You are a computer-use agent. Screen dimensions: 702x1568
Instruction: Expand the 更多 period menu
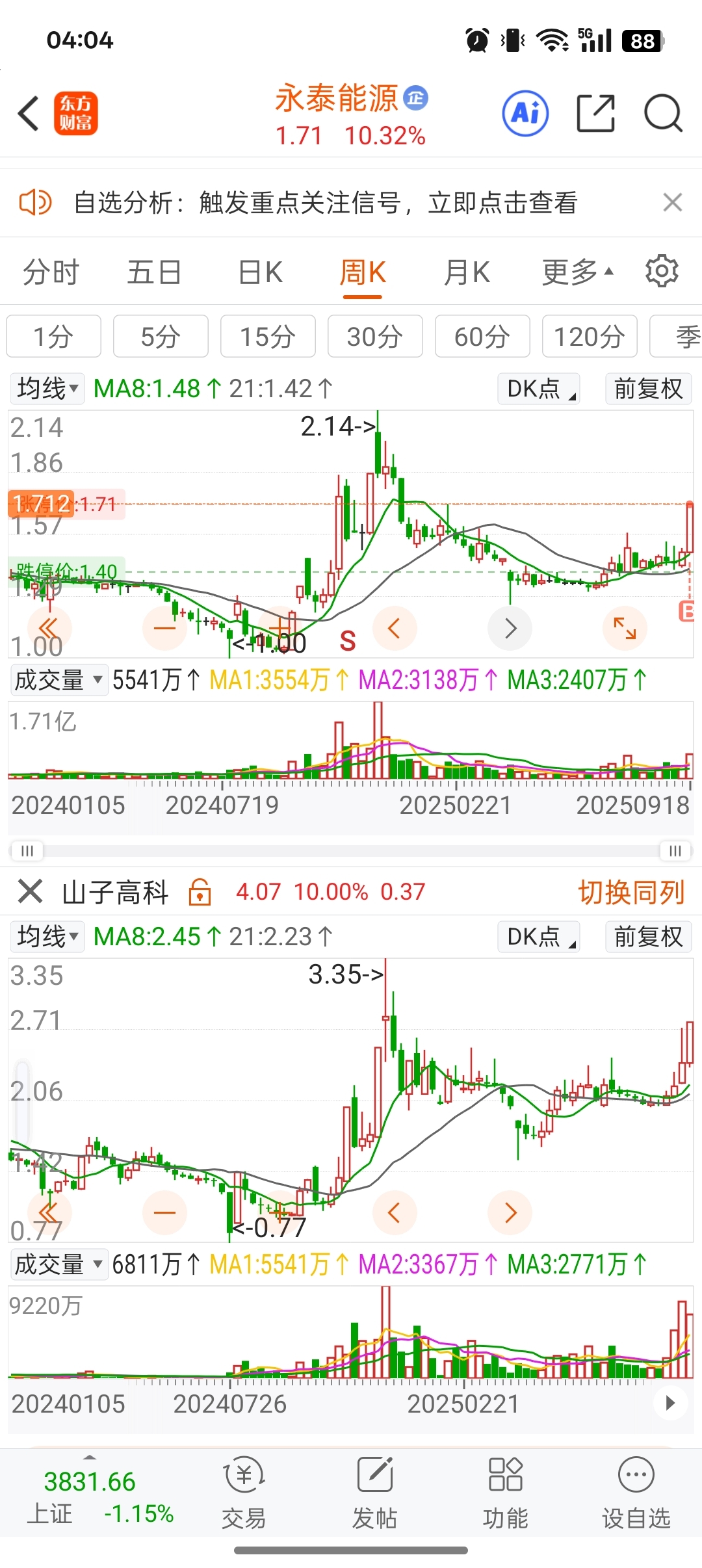pyautogui.click(x=578, y=272)
